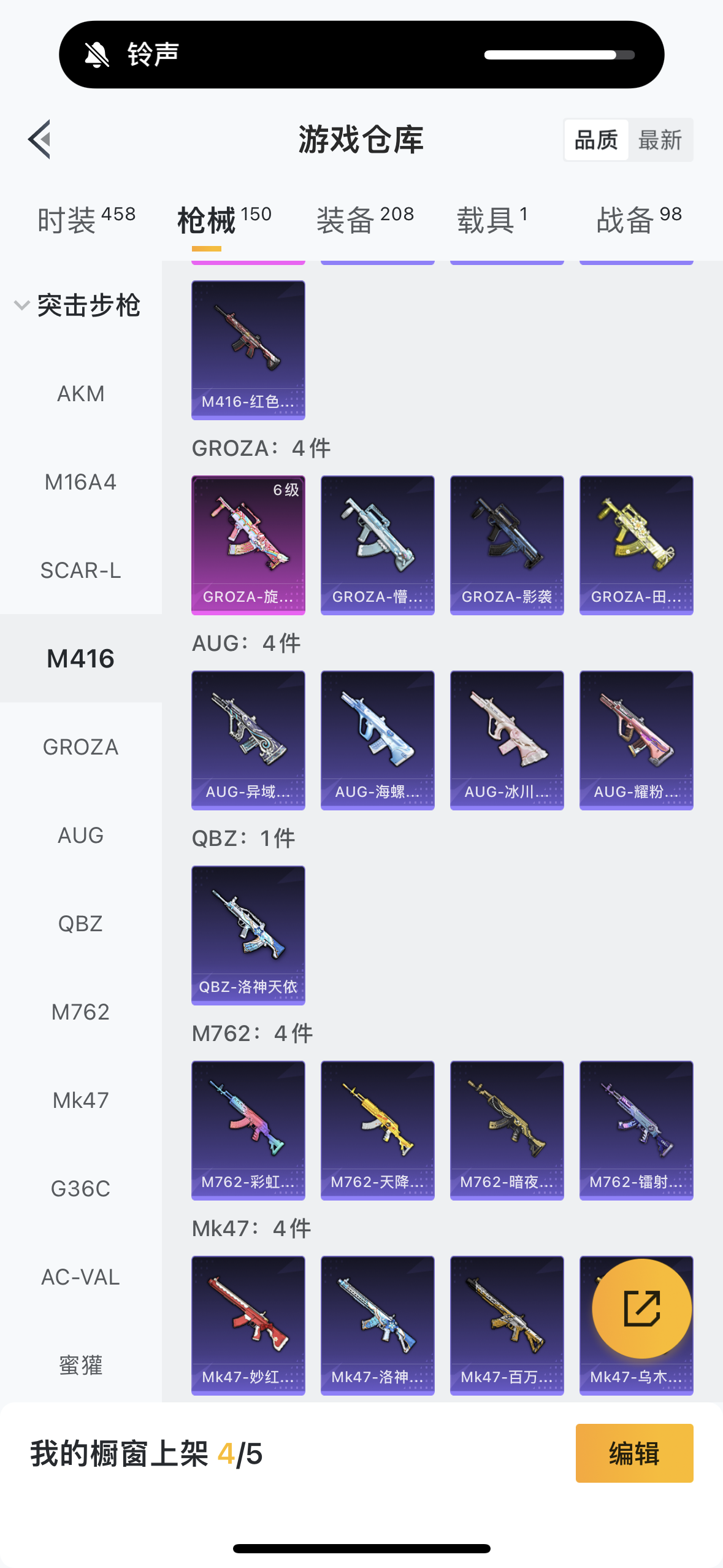This screenshot has height=1568, width=723.
Task: Tap 编辑 to edit the showcase
Action: (x=634, y=1453)
